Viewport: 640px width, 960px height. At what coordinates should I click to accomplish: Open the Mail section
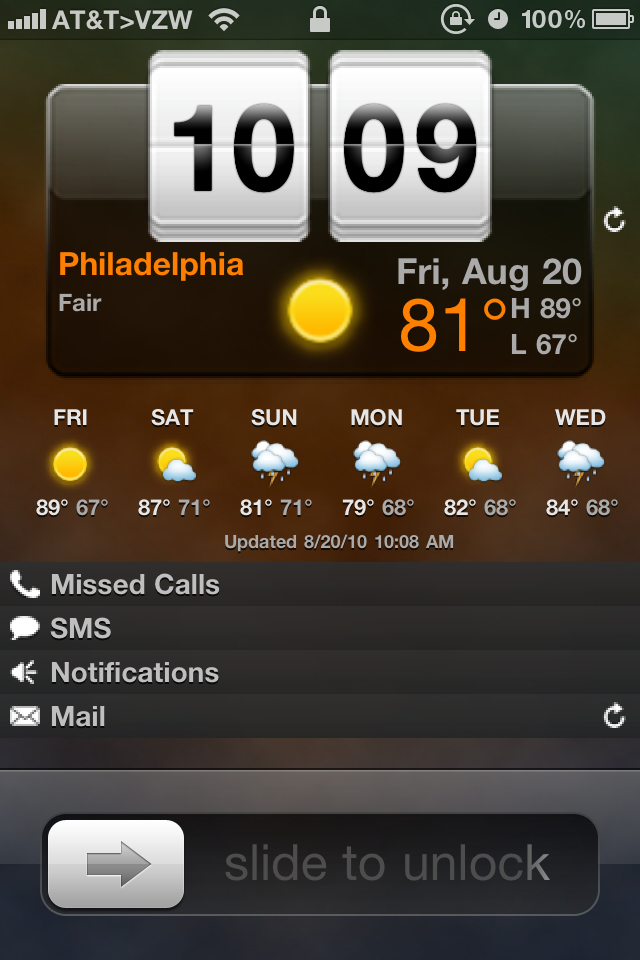tap(77, 717)
